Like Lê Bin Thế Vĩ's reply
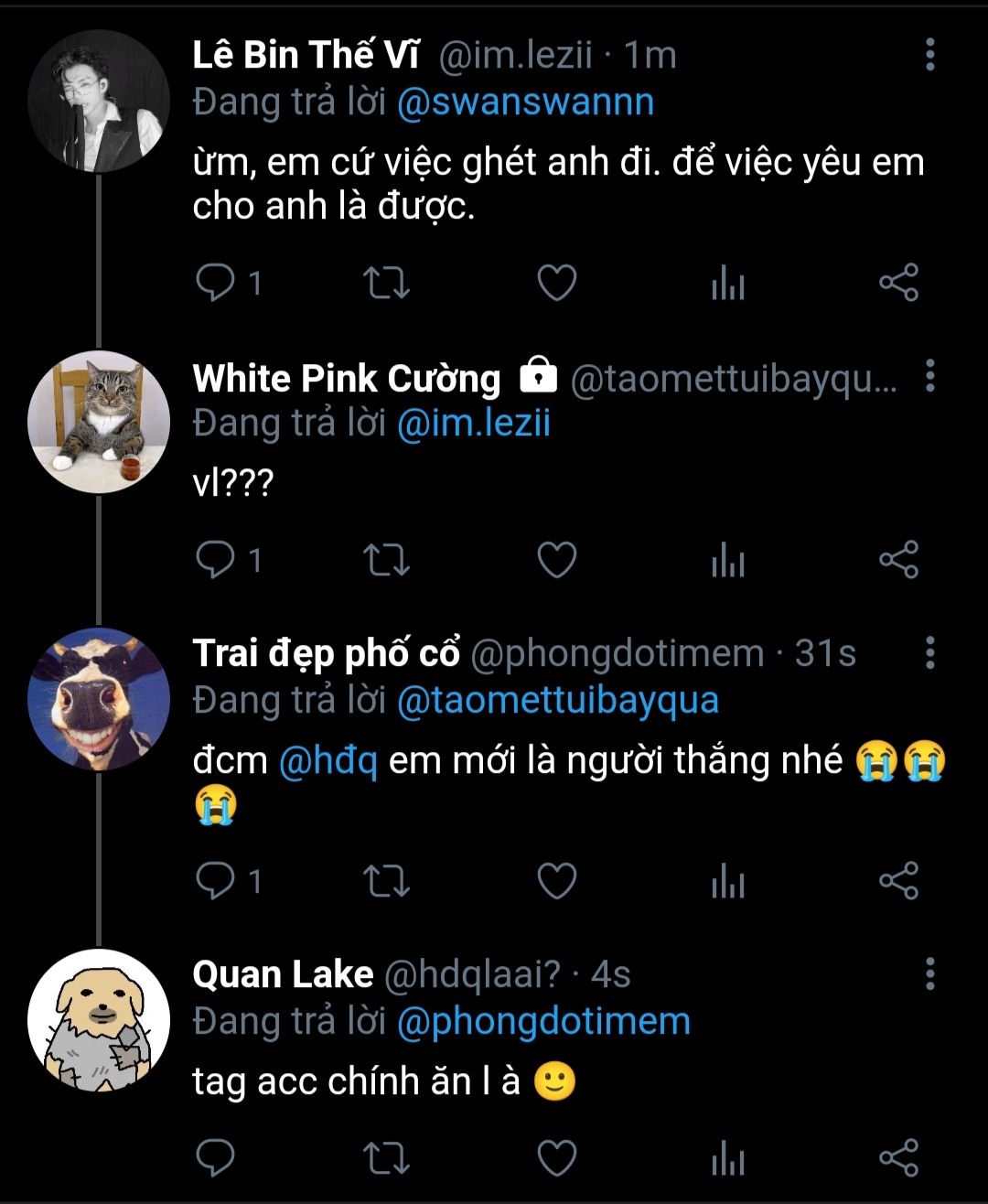This screenshot has height=1204, width=988. click(x=556, y=283)
